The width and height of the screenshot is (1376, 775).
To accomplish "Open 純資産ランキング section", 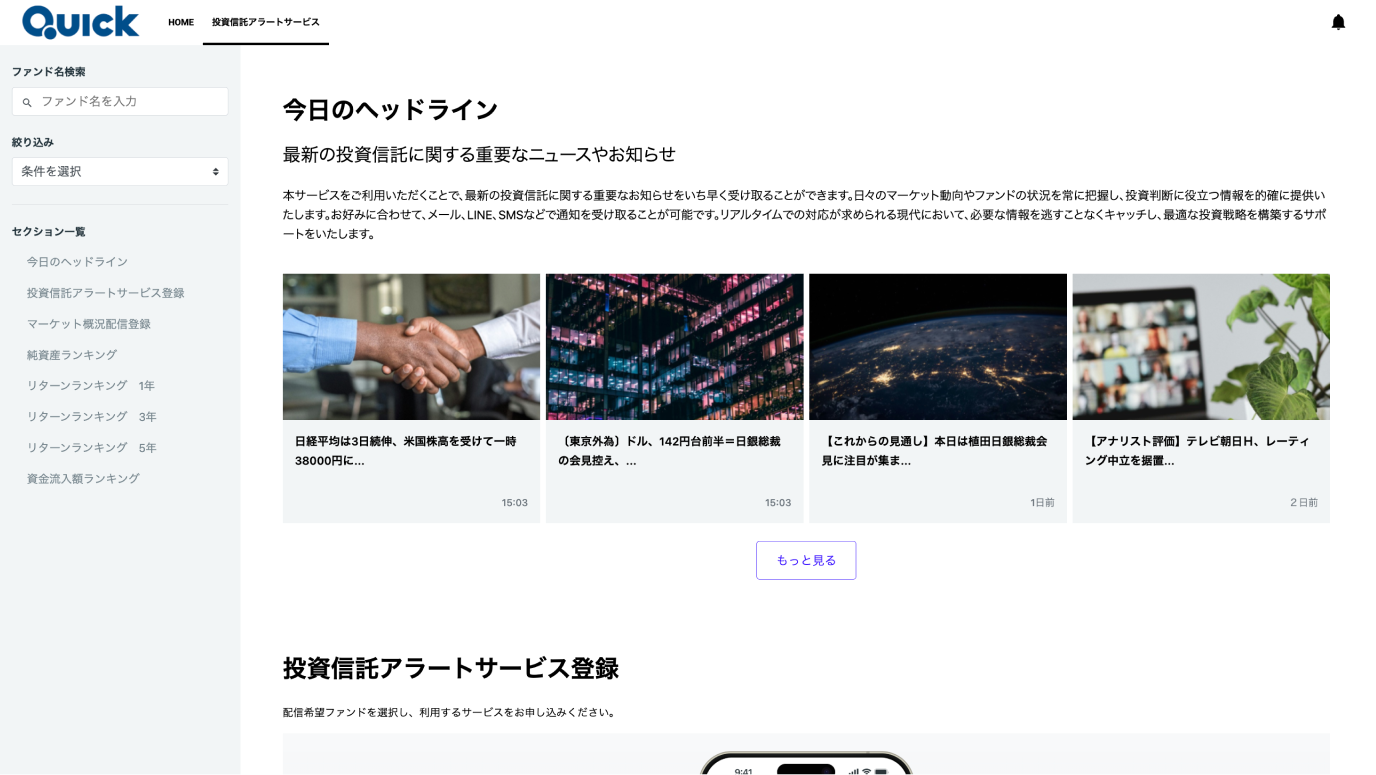I will (72, 355).
